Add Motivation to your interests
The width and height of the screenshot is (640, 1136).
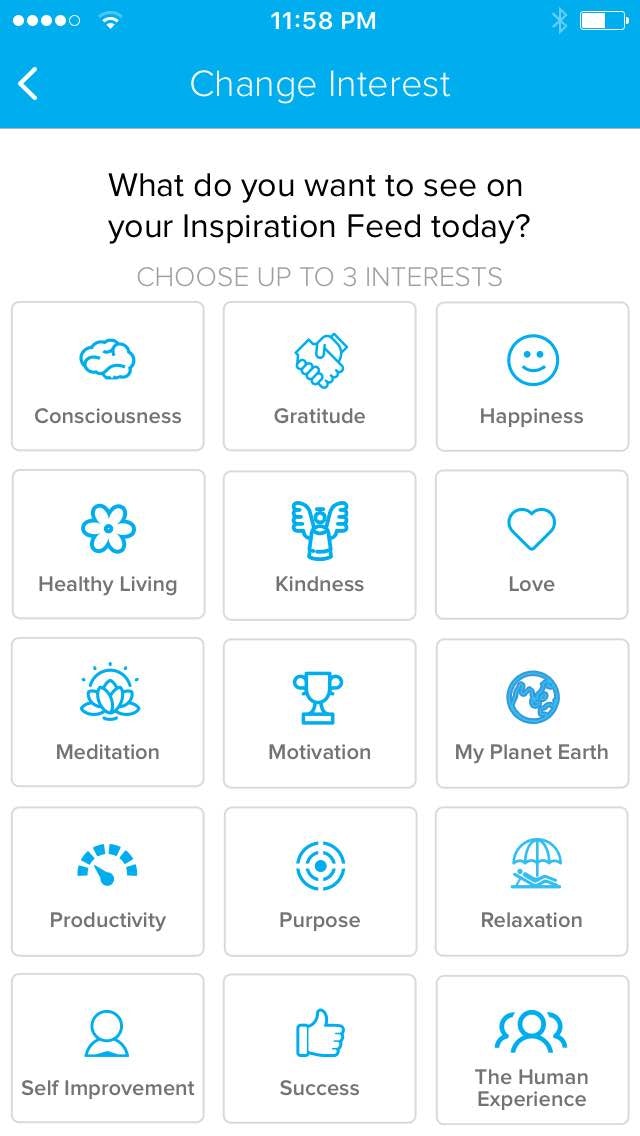pos(320,713)
